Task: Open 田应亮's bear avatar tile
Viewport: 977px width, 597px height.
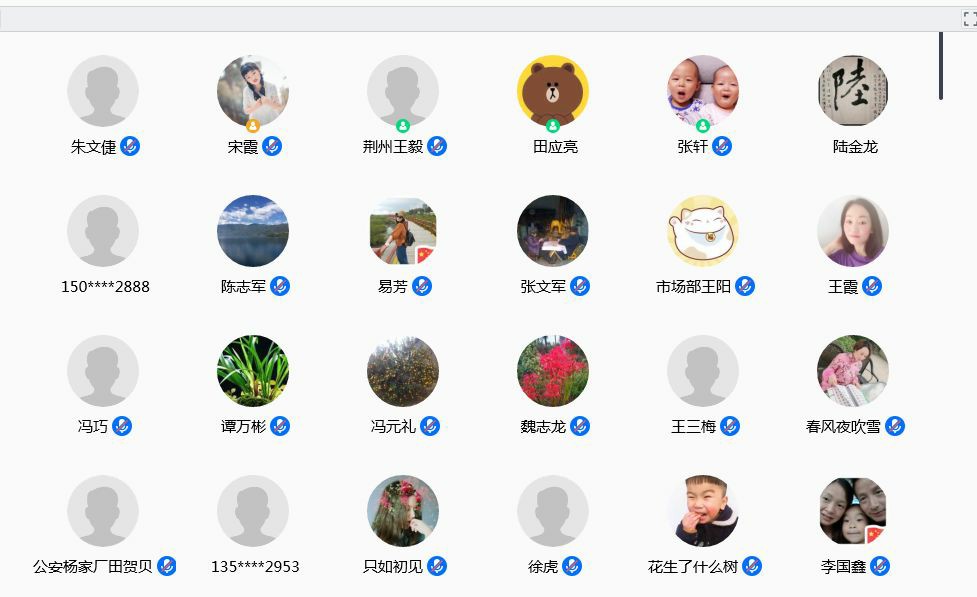Action: (553, 92)
